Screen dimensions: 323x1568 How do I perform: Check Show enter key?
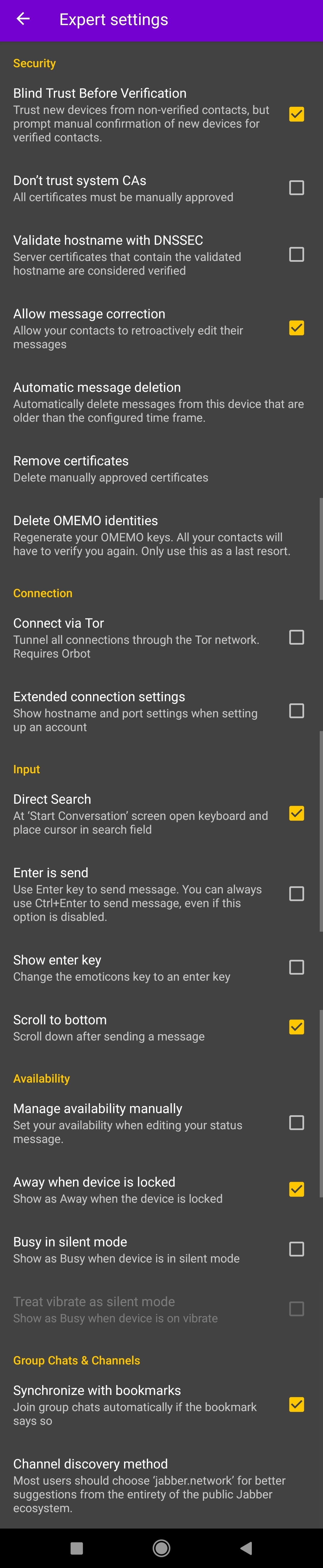[x=296, y=967]
